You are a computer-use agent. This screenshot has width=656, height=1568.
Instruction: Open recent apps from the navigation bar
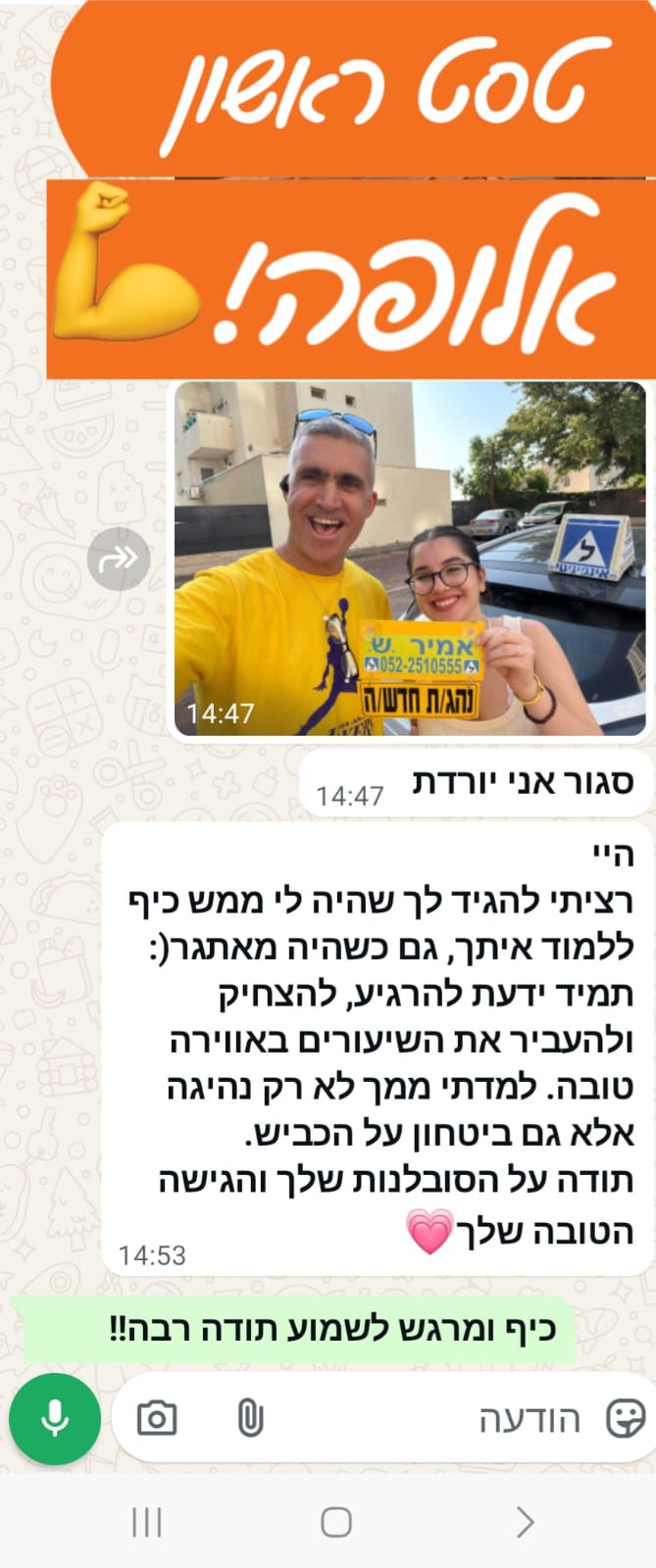pos(147,1522)
